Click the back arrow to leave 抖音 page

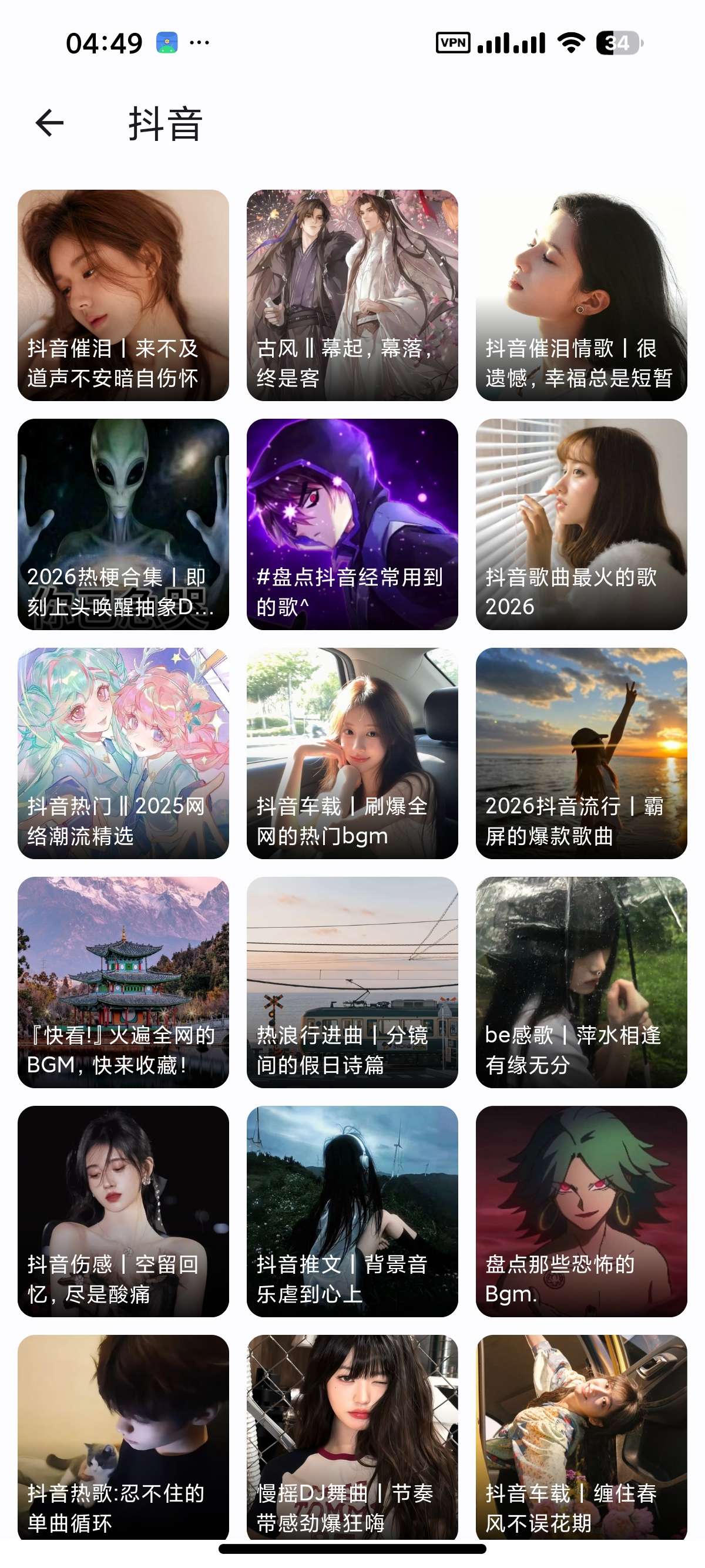(49, 123)
